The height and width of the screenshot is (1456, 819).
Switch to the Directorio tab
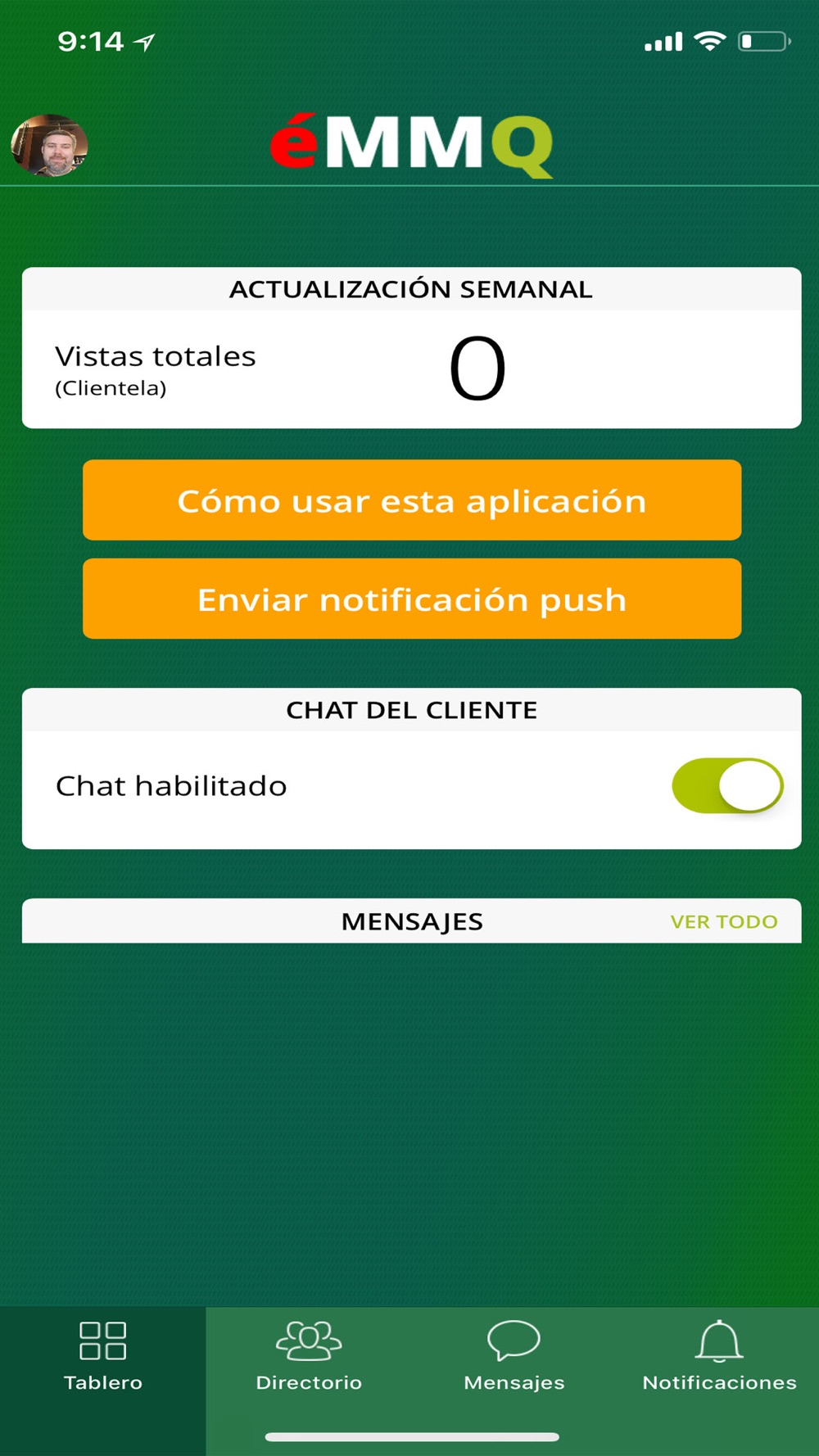tap(309, 1381)
